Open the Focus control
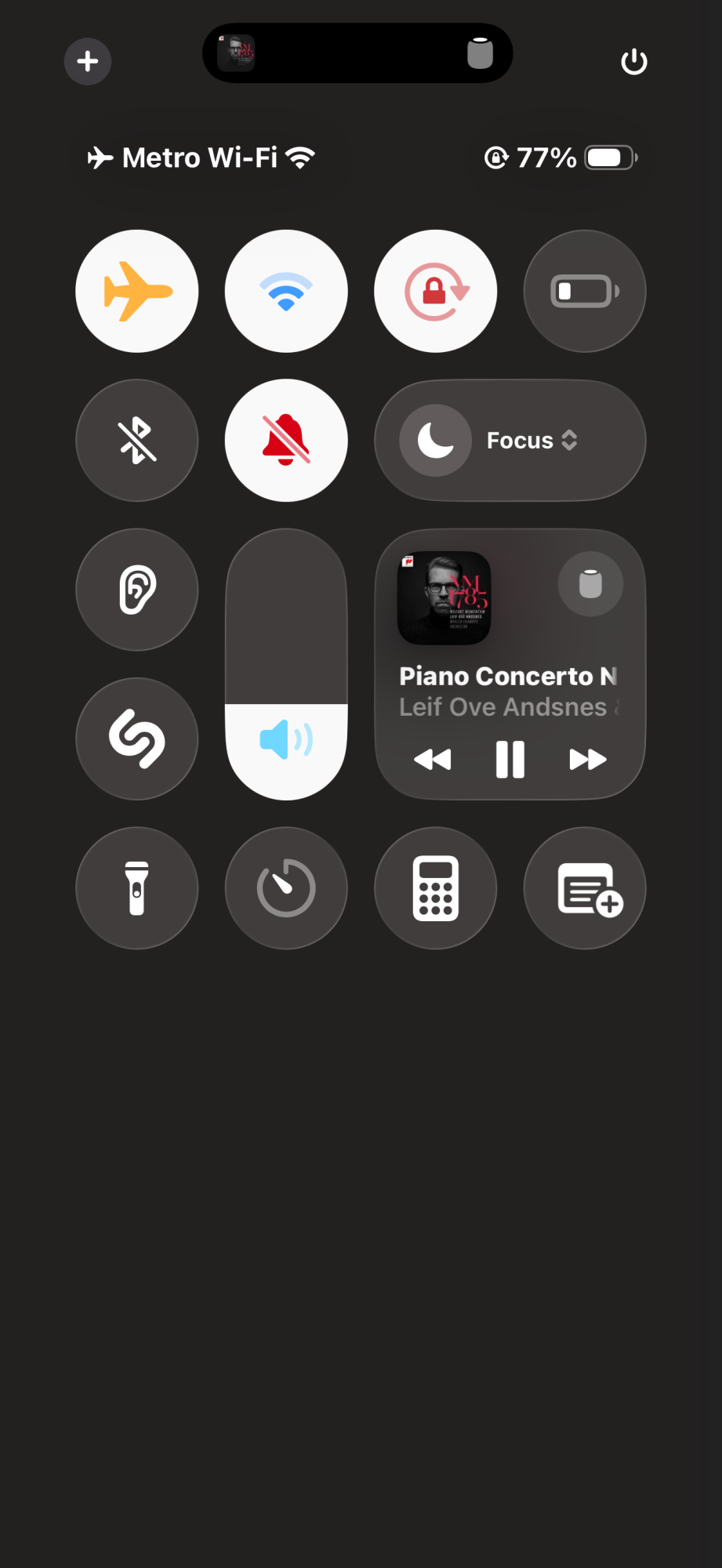The image size is (722, 1568). pyautogui.click(x=510, y=441)
